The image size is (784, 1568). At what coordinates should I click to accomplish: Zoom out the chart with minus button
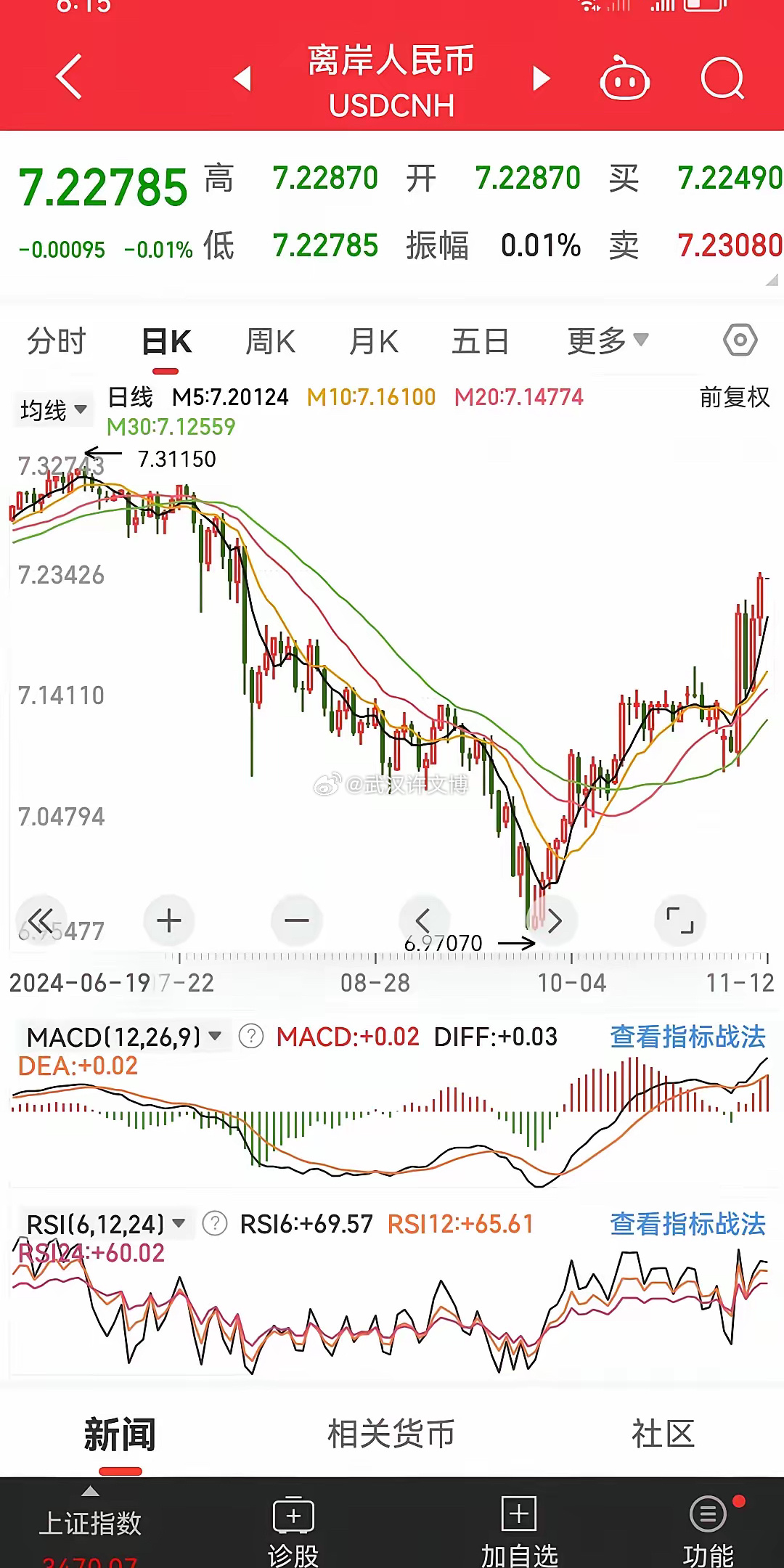(297, 920)
